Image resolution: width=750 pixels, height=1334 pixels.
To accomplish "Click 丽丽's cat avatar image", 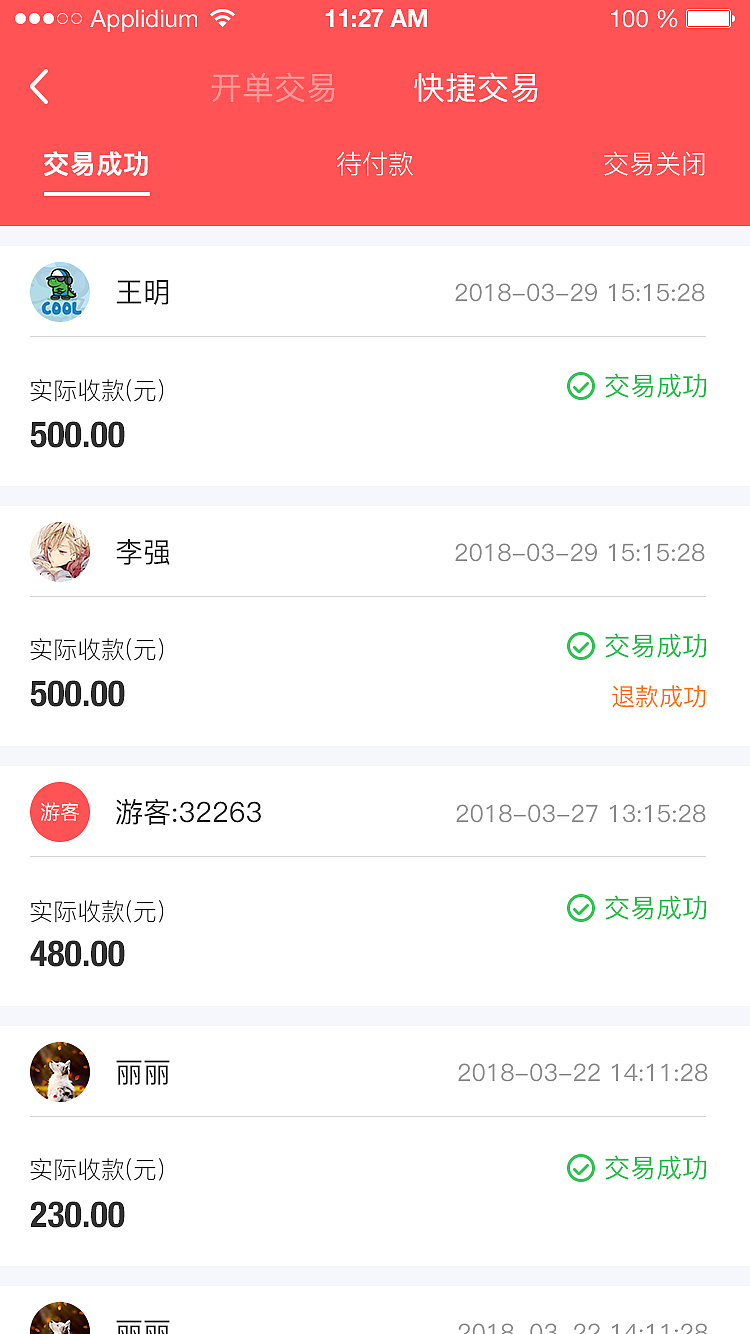I will (60, 1072).
